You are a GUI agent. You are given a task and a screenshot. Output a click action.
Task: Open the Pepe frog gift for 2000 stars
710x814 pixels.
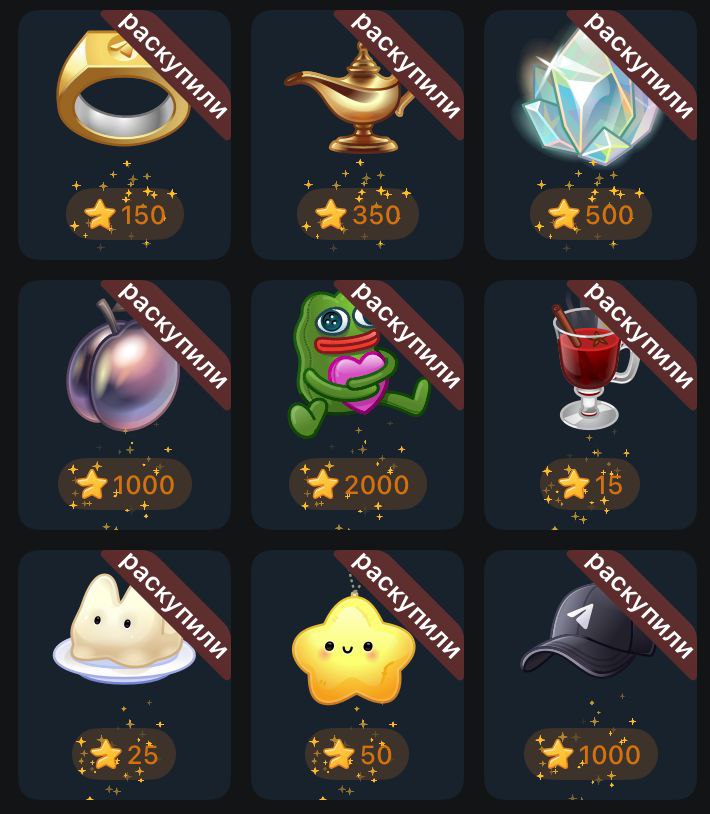(357, 405)
